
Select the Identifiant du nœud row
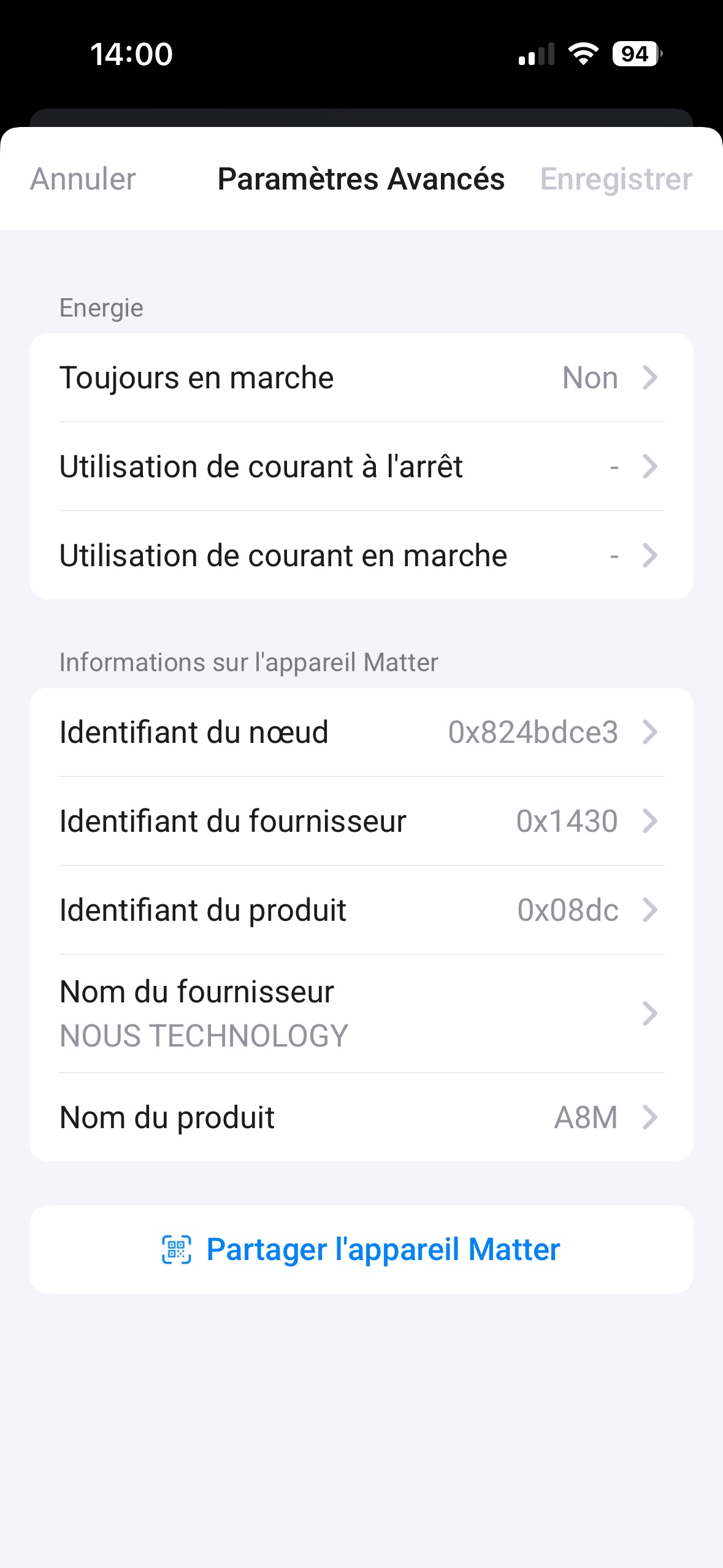[361, 732]
